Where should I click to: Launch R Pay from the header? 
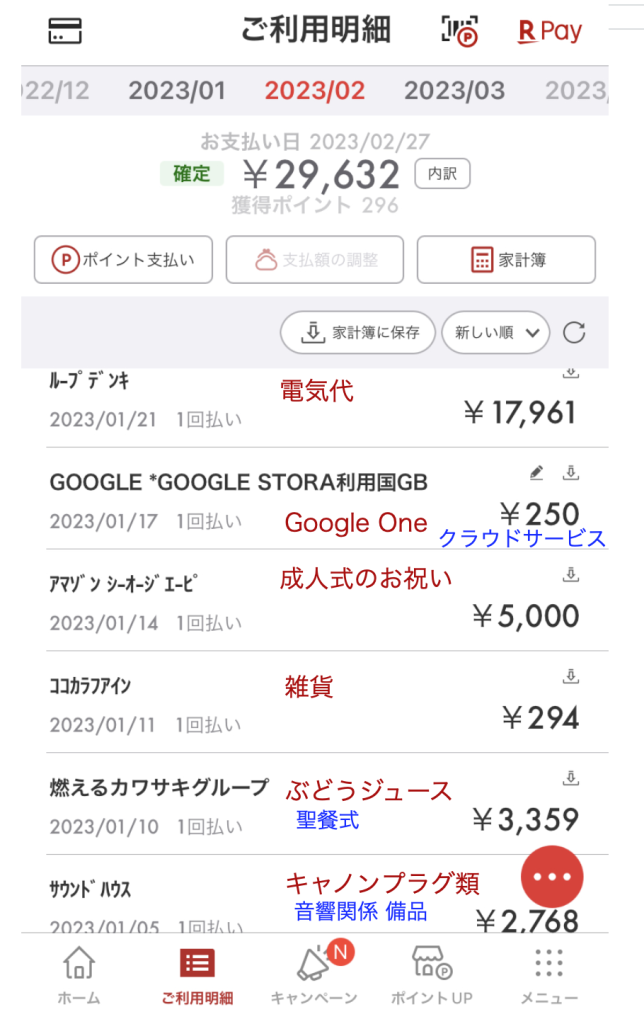[549, 31]
